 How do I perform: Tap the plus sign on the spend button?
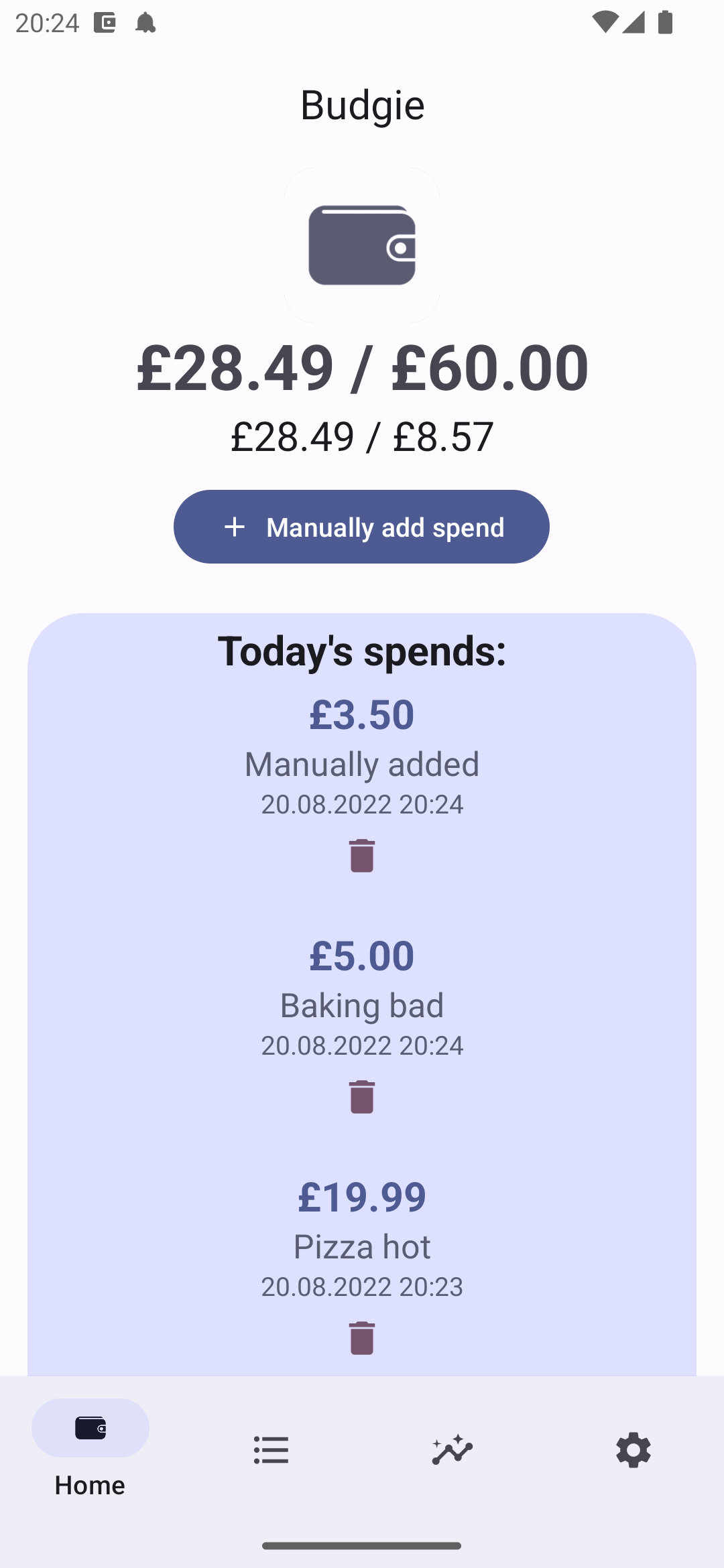click(x=235, y=527)
